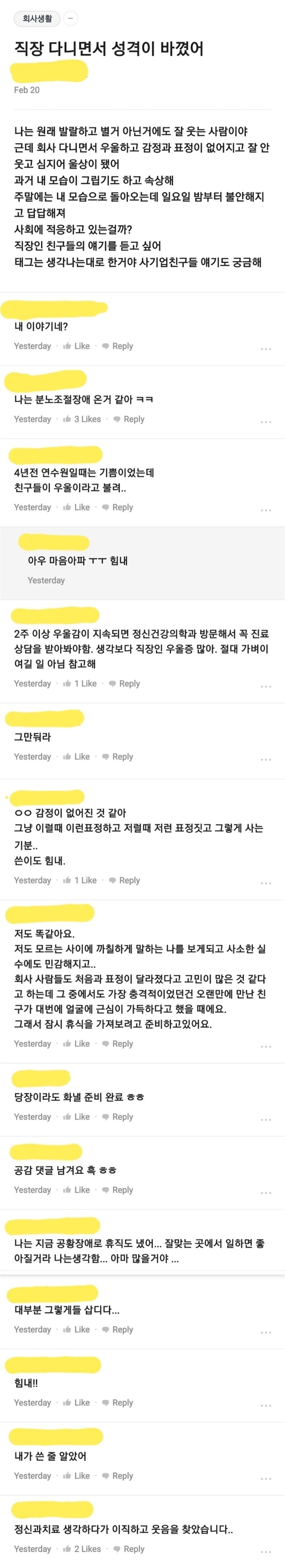Open more options for '대부분 그렇게들 삽디다' comment
This screenshot has width=285, height=1568.
(265, 1333)
